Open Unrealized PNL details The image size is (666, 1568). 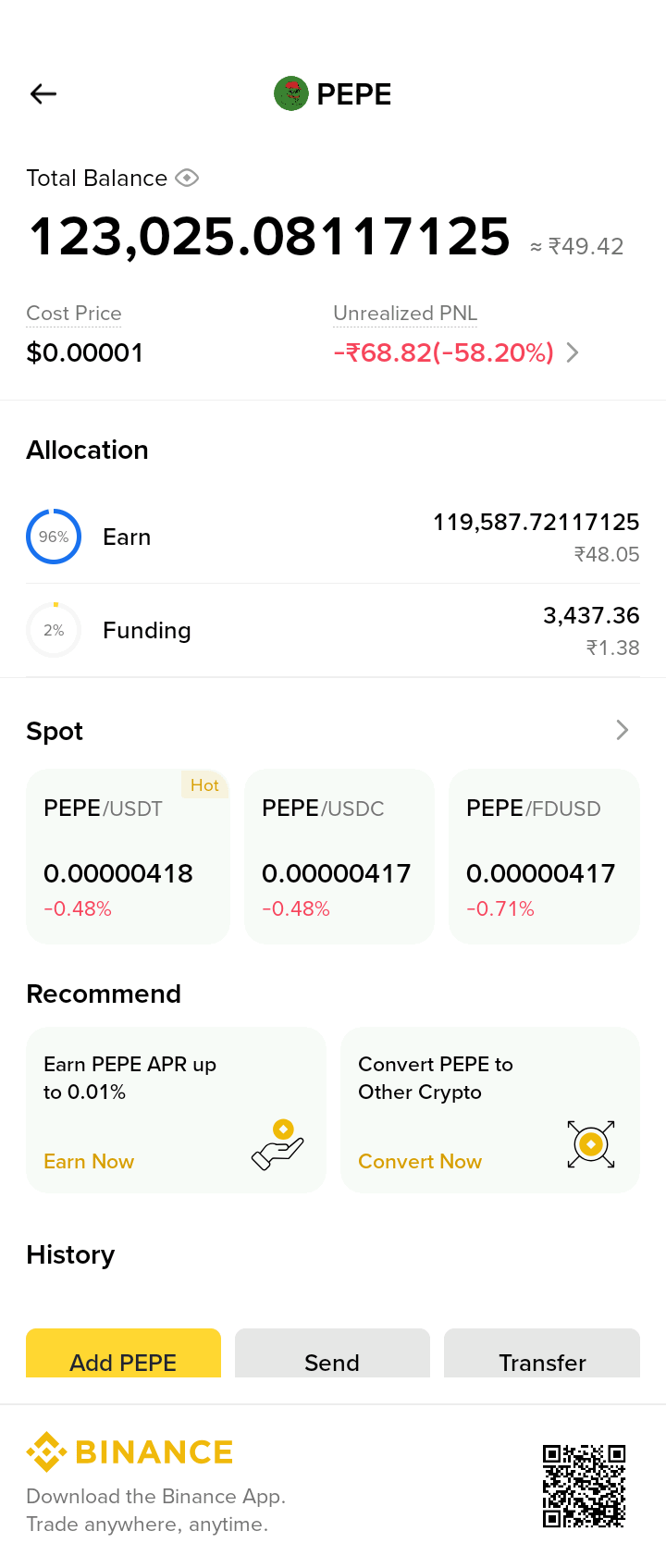[573, 352]
